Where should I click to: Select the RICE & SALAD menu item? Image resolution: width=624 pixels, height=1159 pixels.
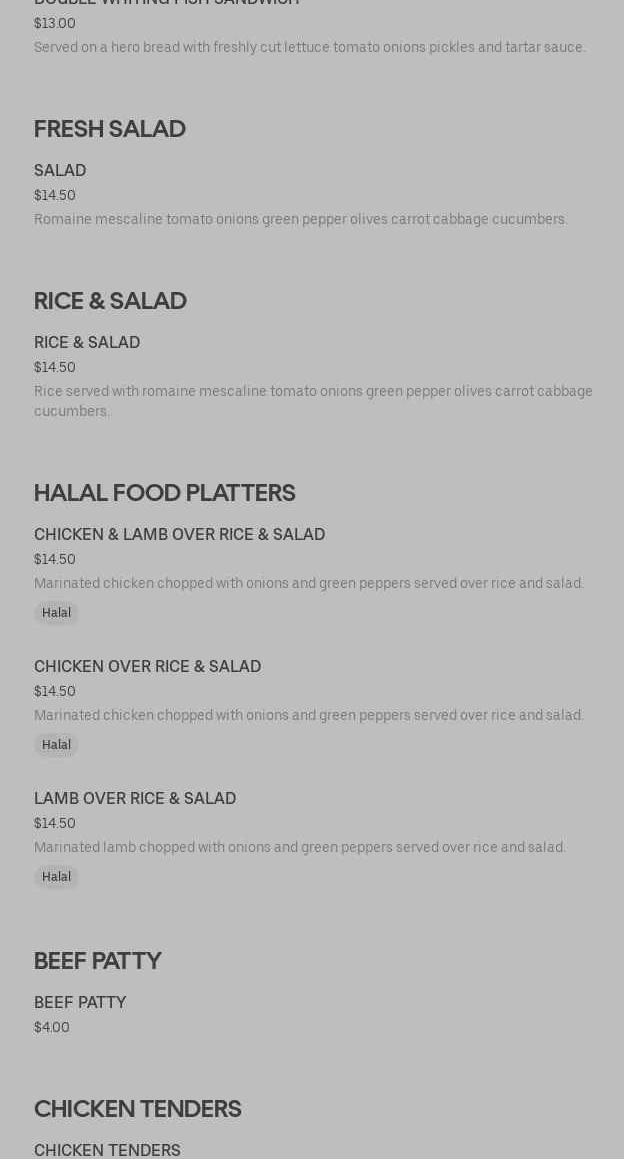pos(87,343)
